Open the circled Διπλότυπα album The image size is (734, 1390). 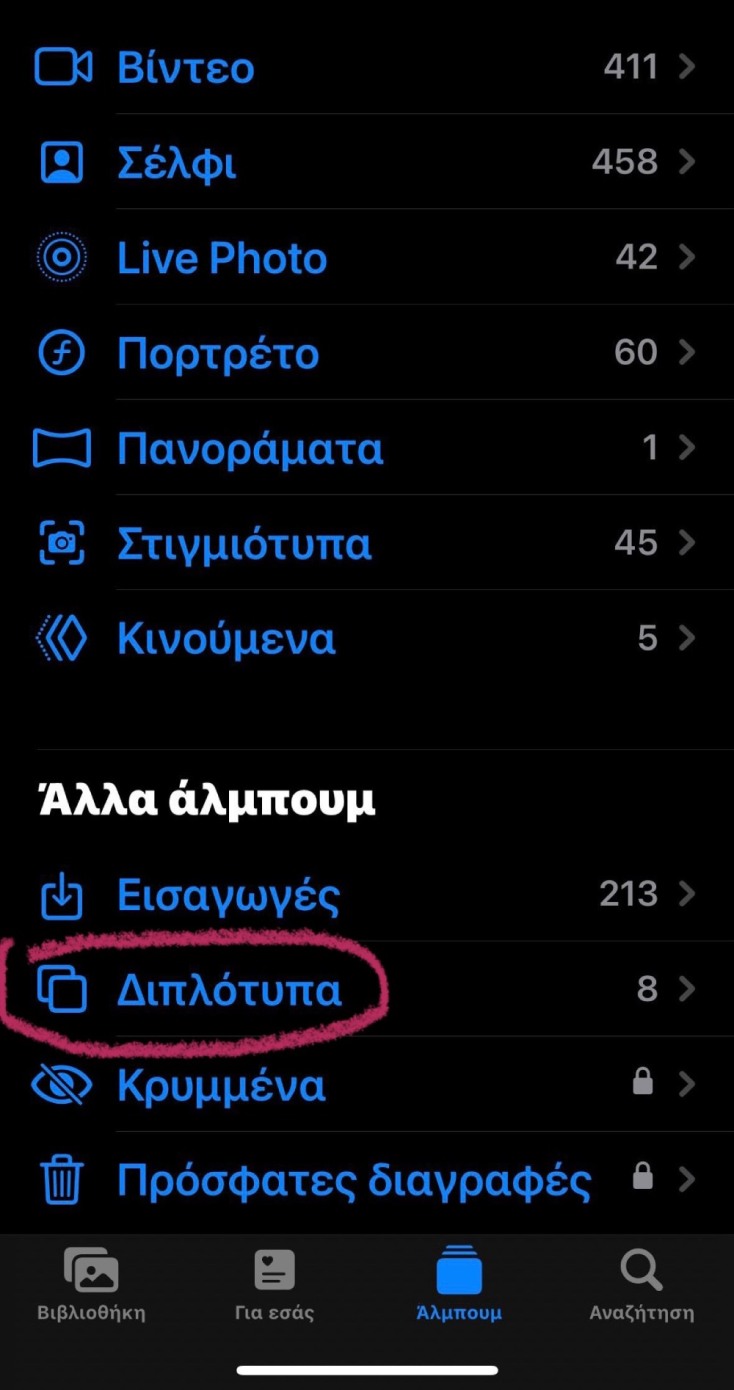point(229,990)
